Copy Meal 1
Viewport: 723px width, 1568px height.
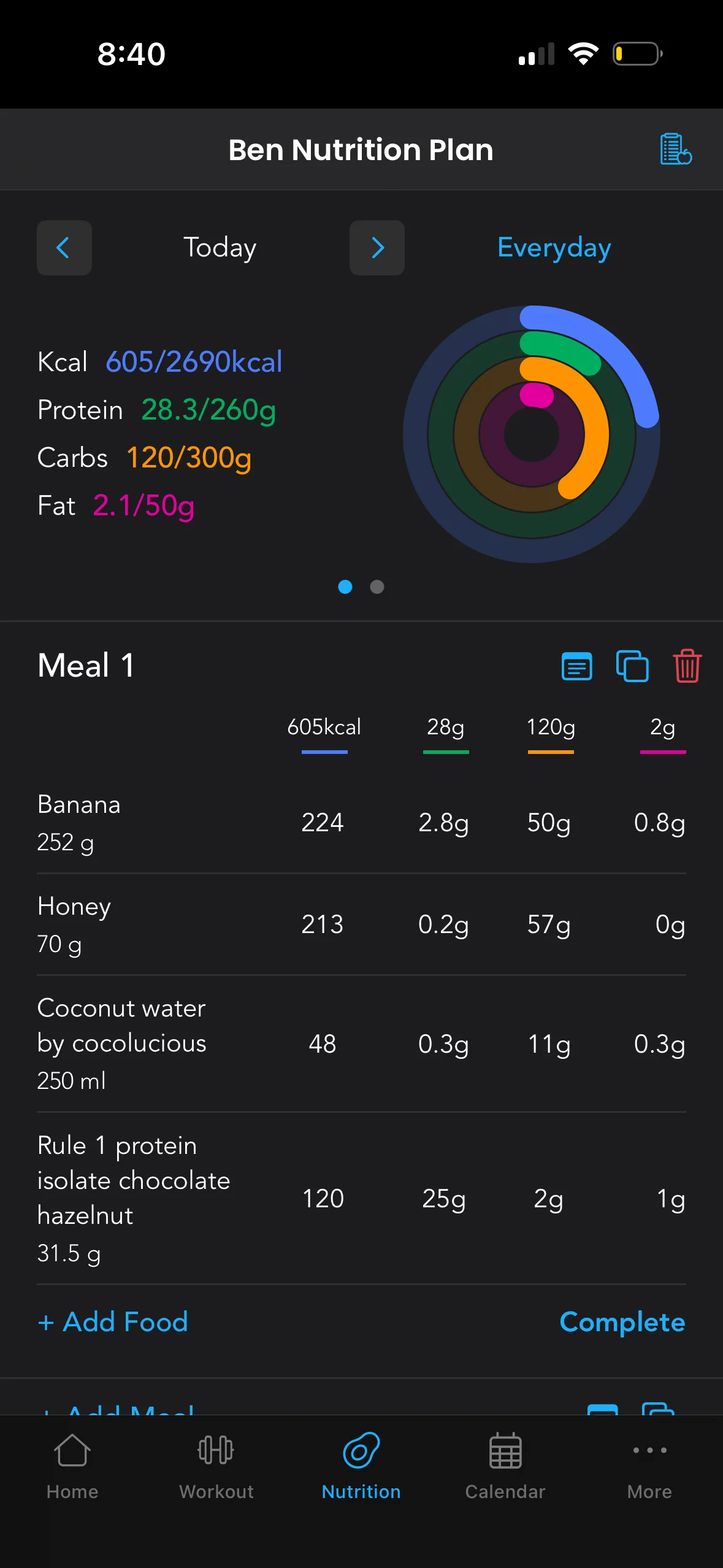(632, 666)
